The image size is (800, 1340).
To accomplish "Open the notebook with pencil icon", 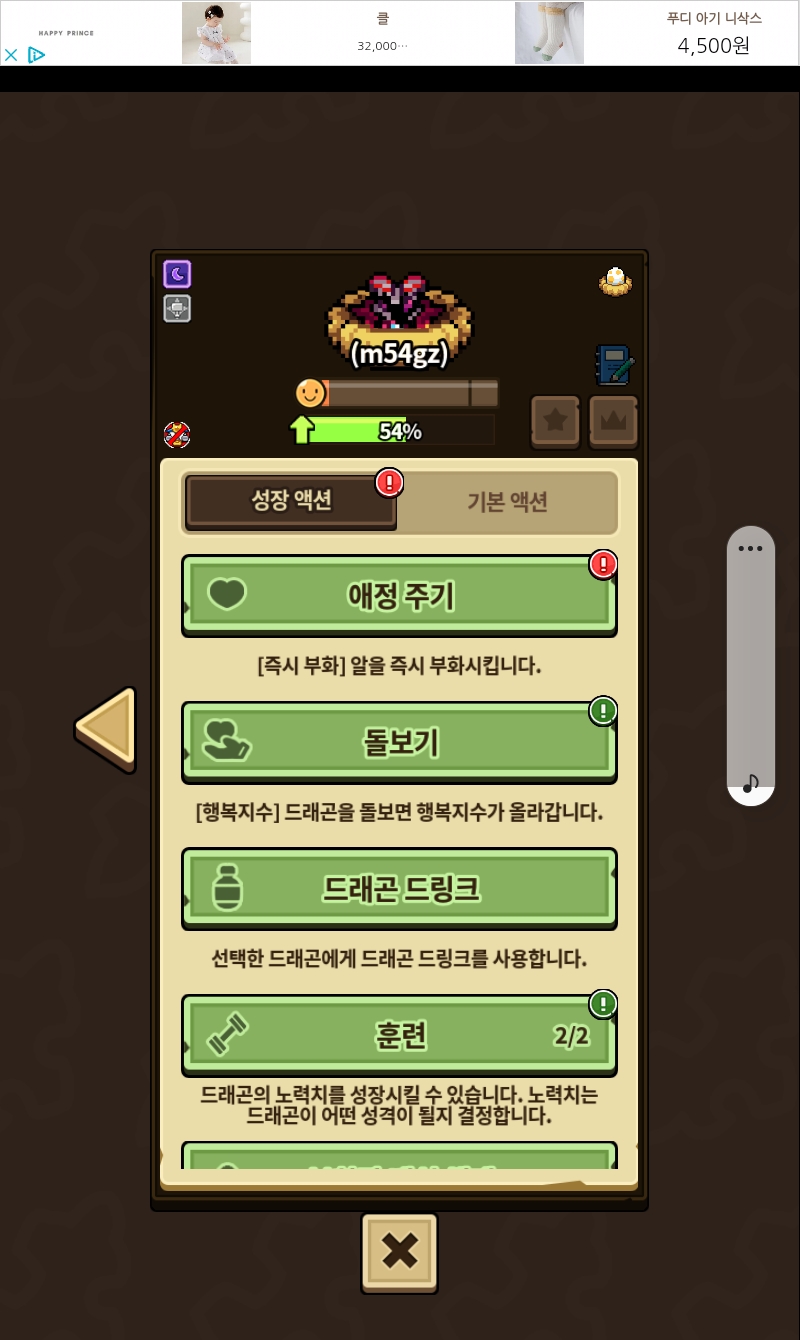I will coord(614,365).
